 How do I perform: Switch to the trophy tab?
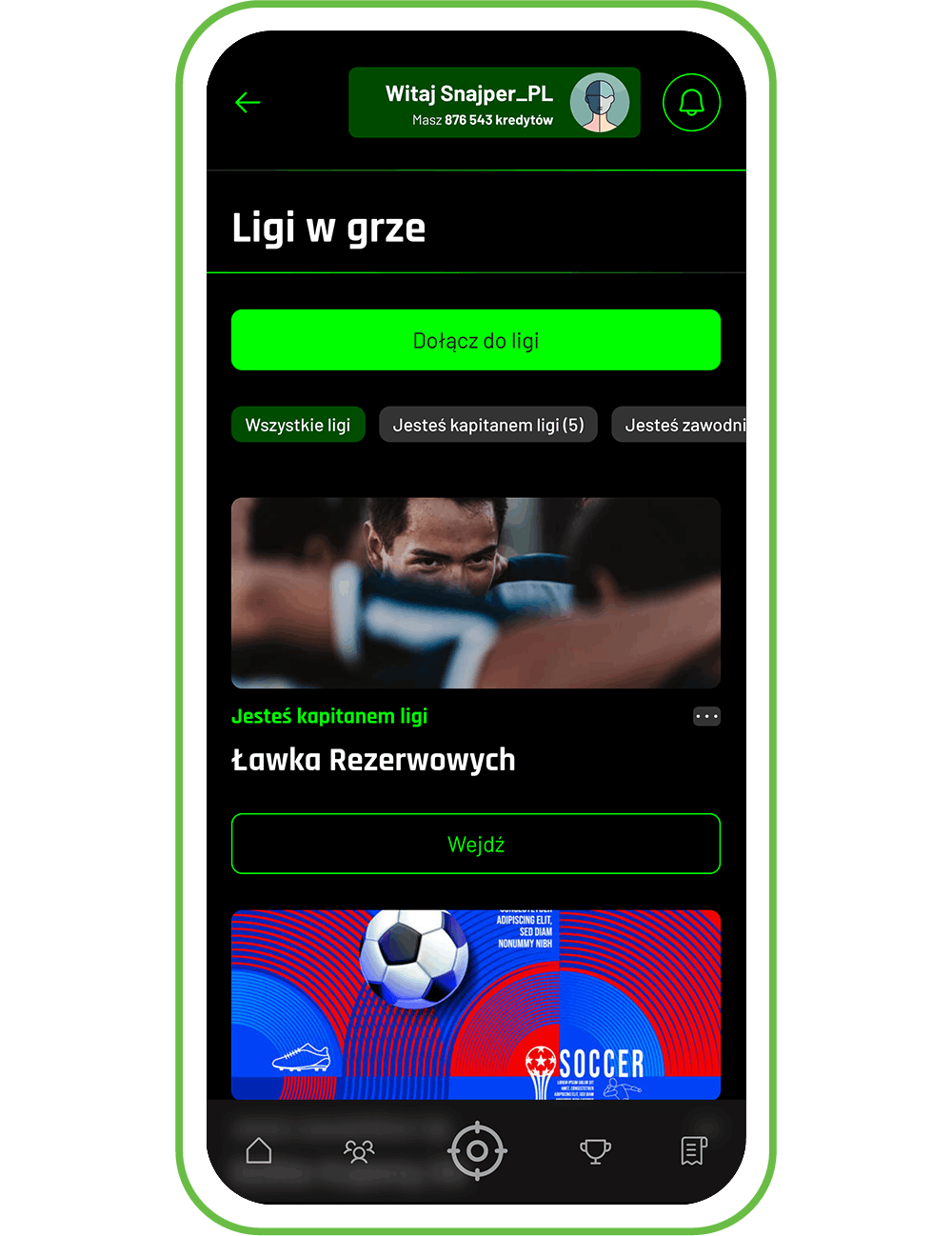596,1151
